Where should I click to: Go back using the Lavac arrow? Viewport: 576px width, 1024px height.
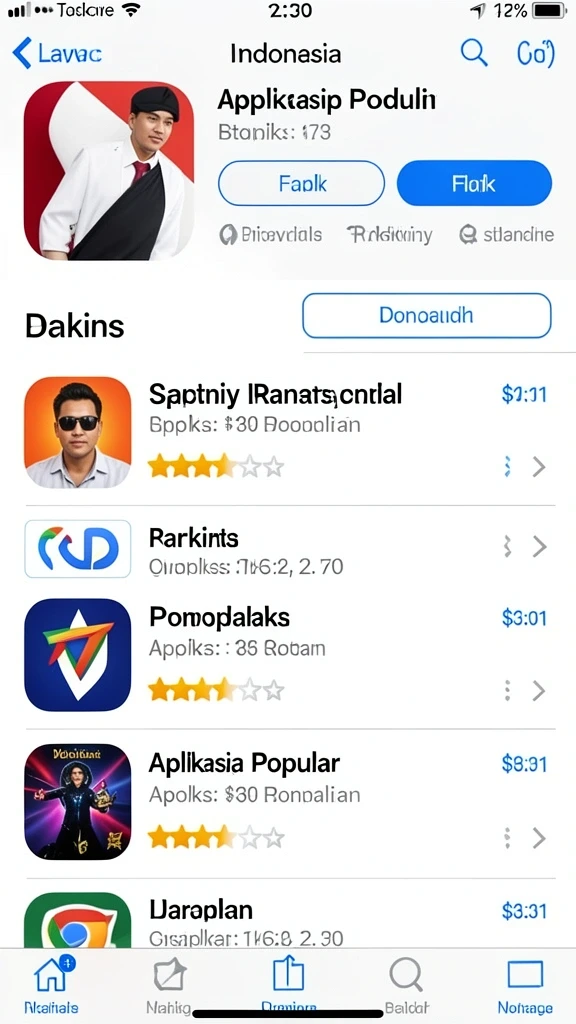(57, 54)
